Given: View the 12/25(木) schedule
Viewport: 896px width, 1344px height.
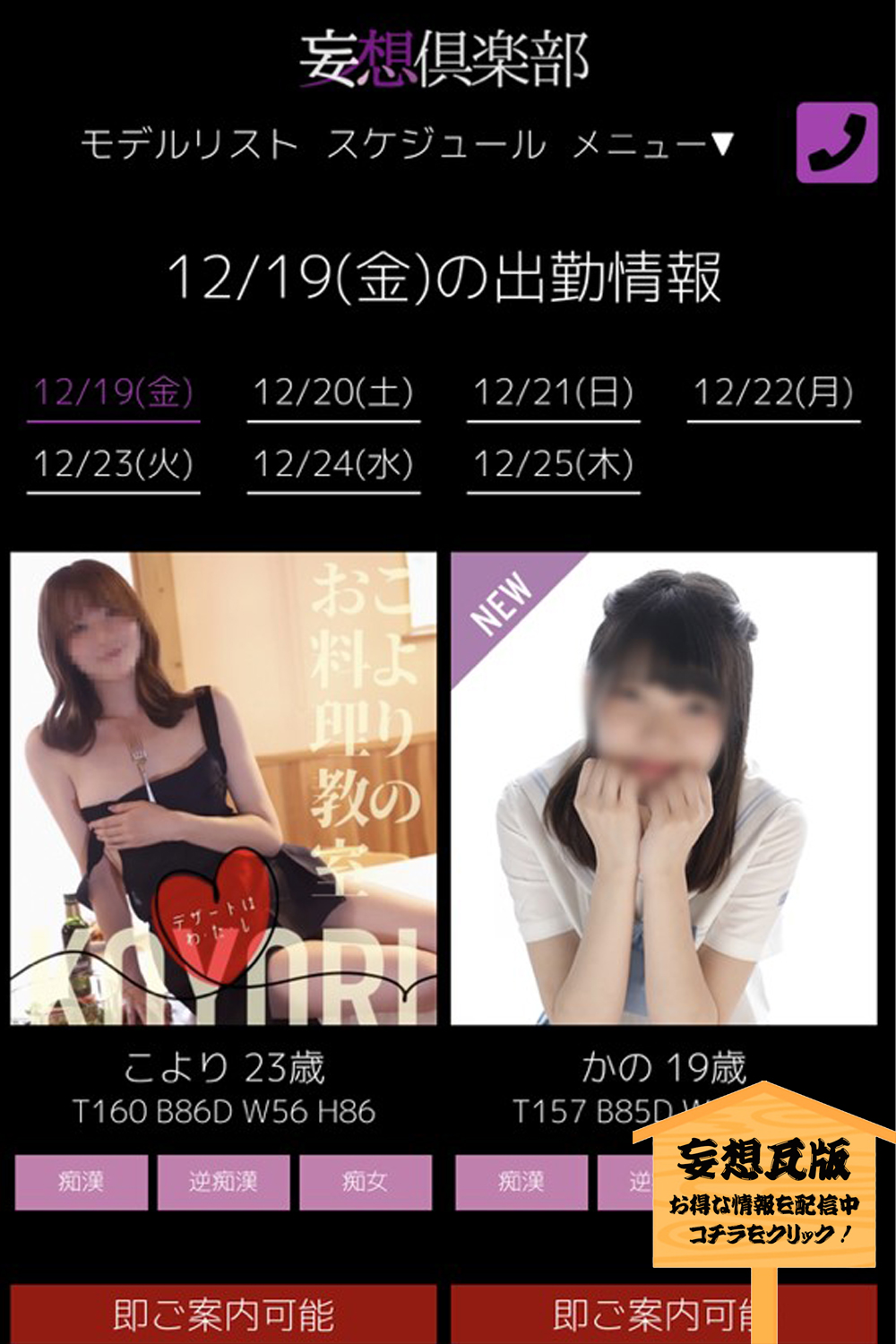Looking at the screenshot, I should click(553, 464).
